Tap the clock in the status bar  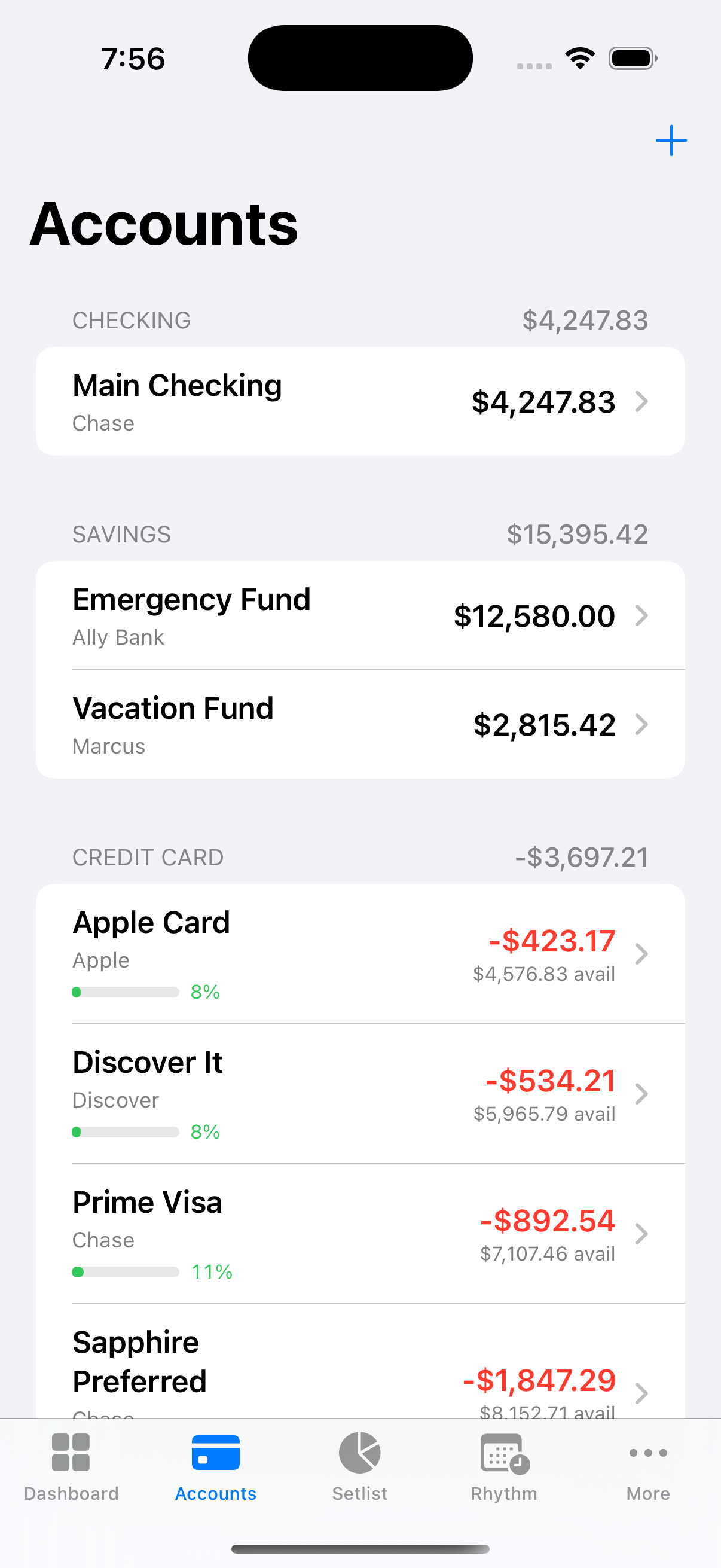point(133,59)
